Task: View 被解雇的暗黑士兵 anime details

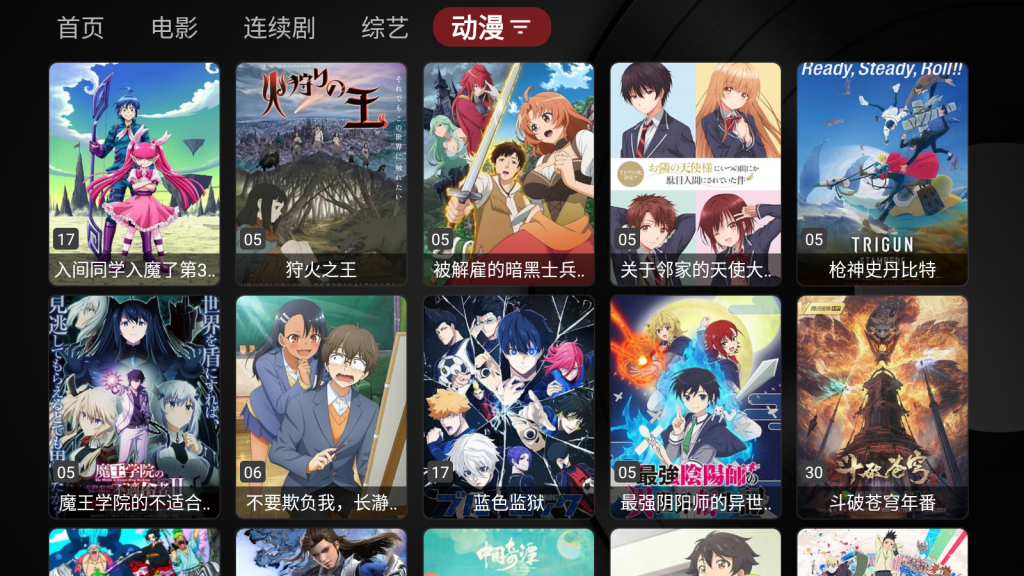Action: point(508,174)
